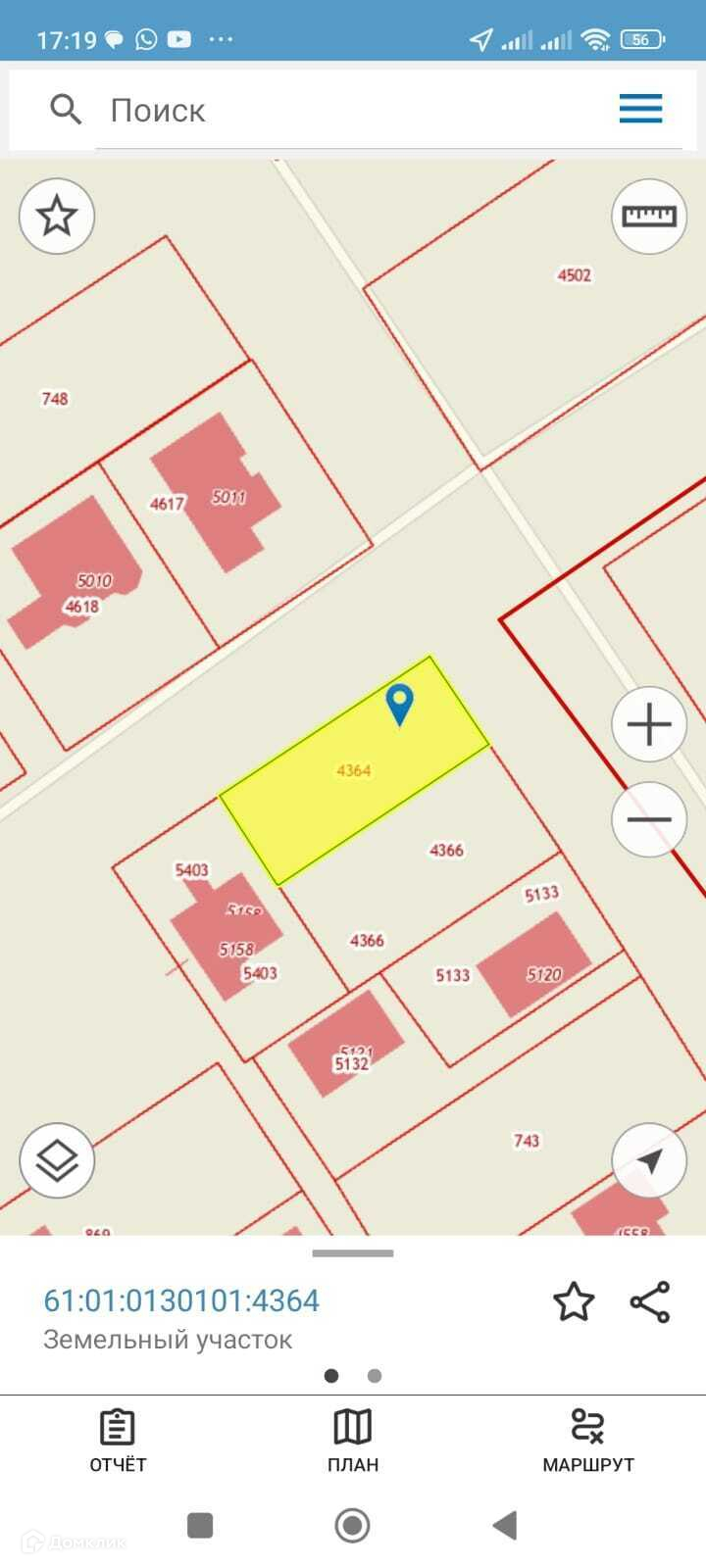Viewport: 706px width, 1568px height.
Task: Open cadastral number 61:01:0130101:4364 details
Action: tap(181, 1300)
